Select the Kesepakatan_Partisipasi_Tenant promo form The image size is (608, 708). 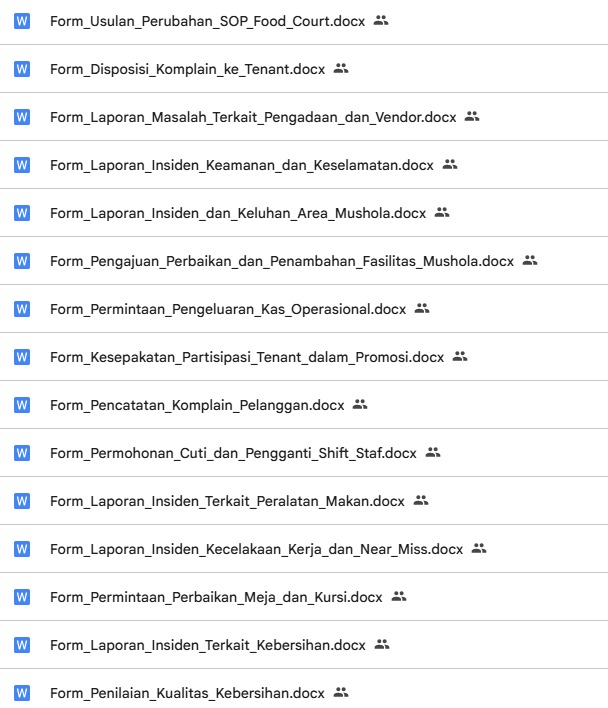(246, 357)
